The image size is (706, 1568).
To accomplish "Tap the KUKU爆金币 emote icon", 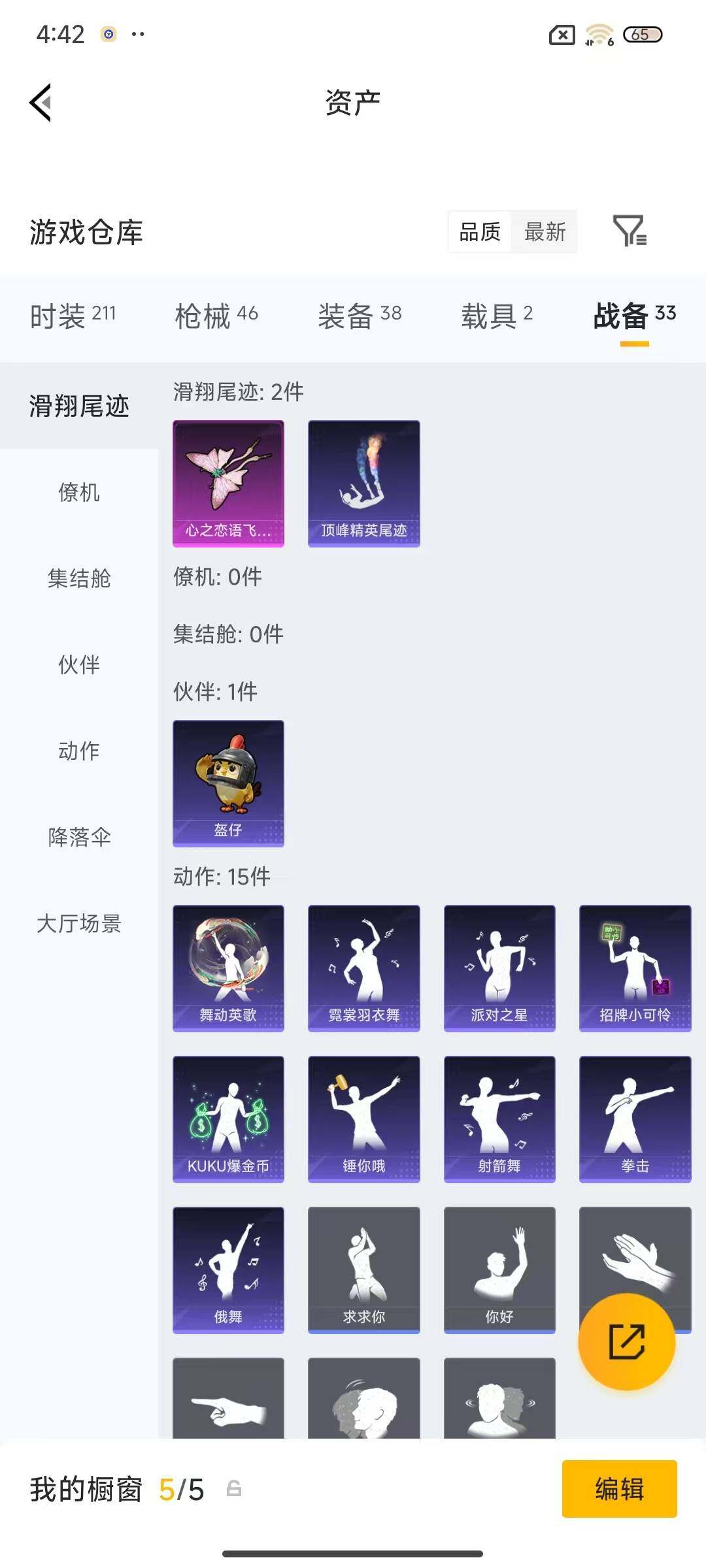I will [x=227, y=1119].
